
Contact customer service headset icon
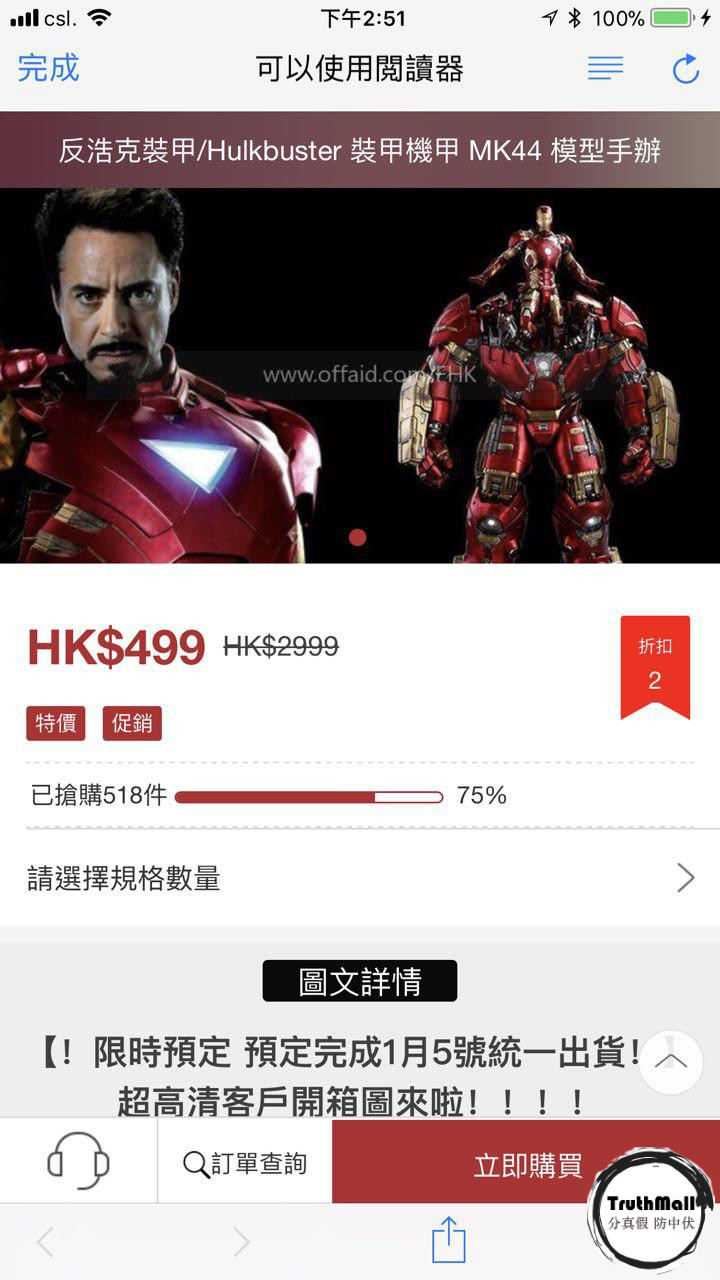click(78, 1163)
